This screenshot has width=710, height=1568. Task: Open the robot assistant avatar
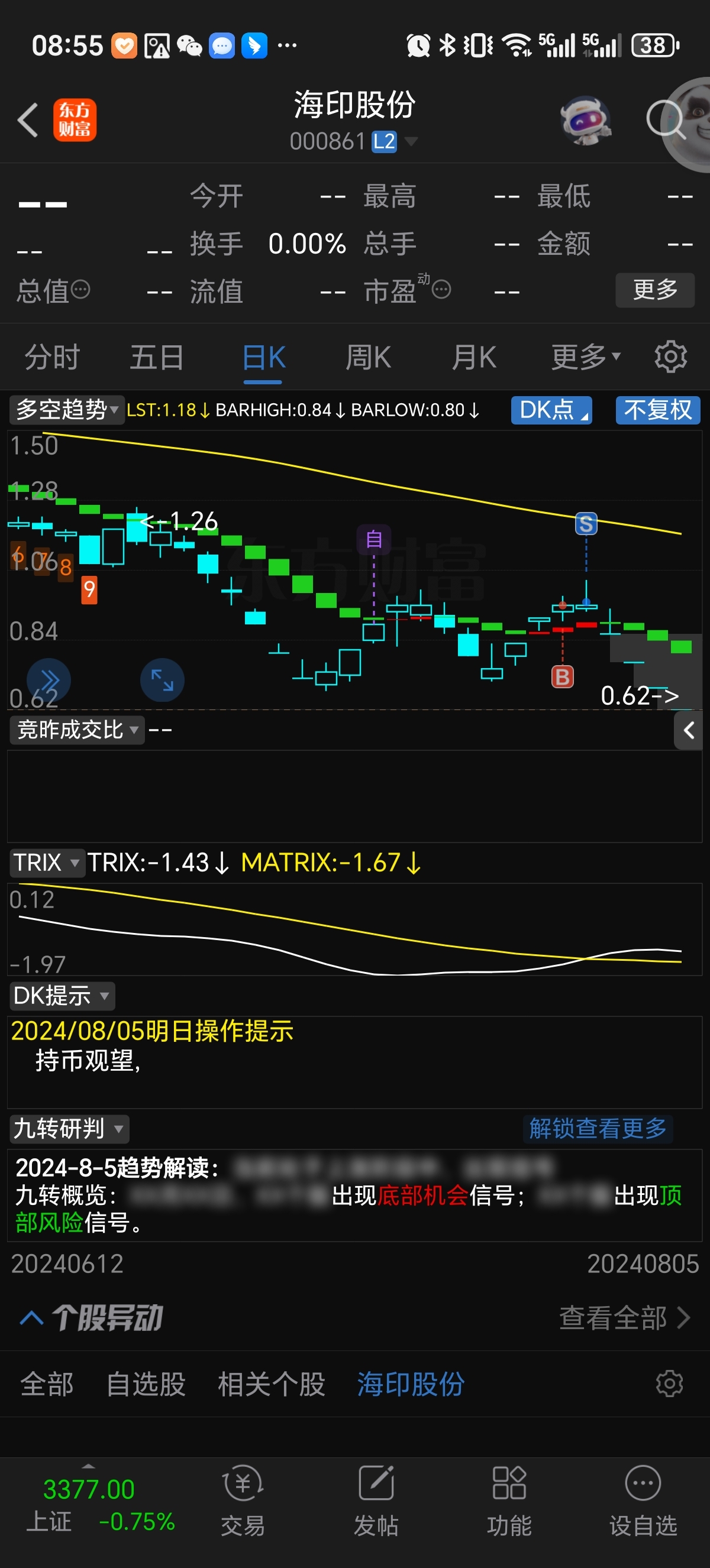tap(586, 120)
